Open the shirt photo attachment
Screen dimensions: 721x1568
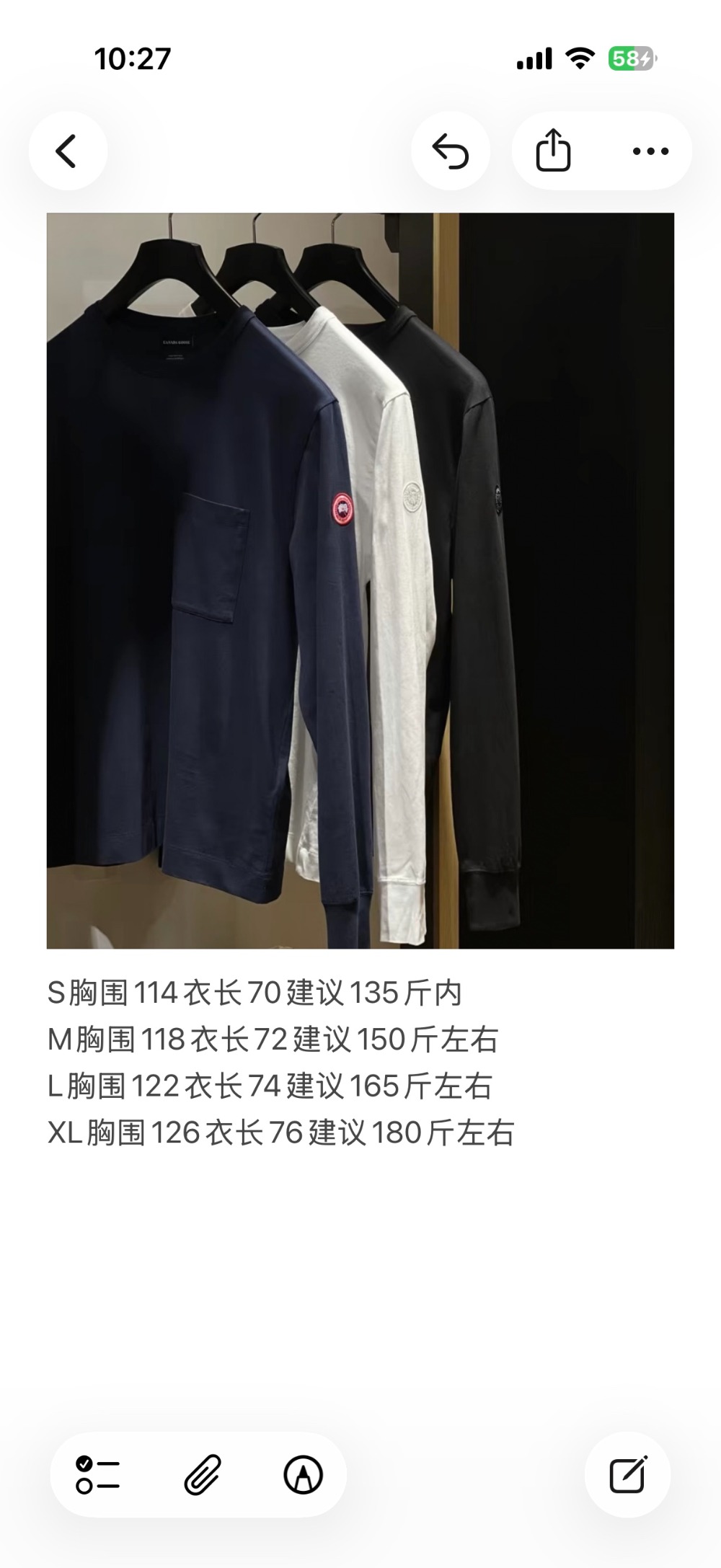[360, 580]
